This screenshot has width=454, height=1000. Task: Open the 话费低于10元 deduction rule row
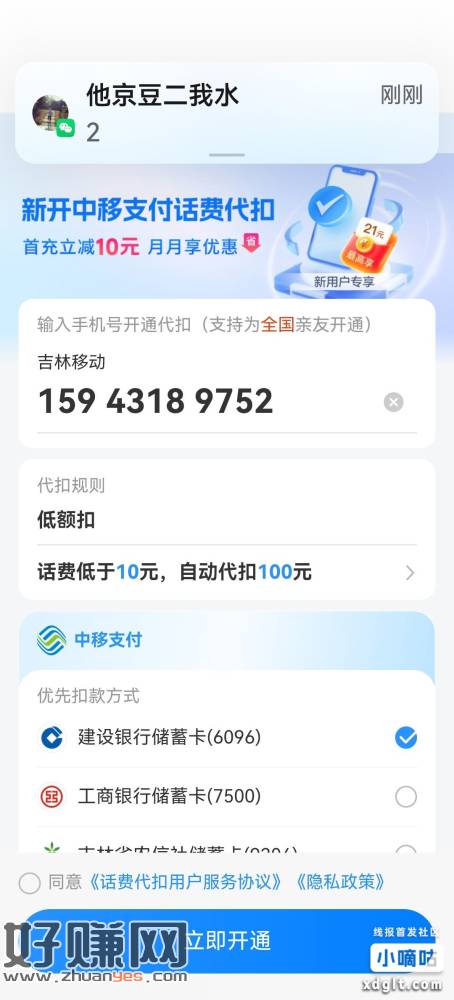227,573
